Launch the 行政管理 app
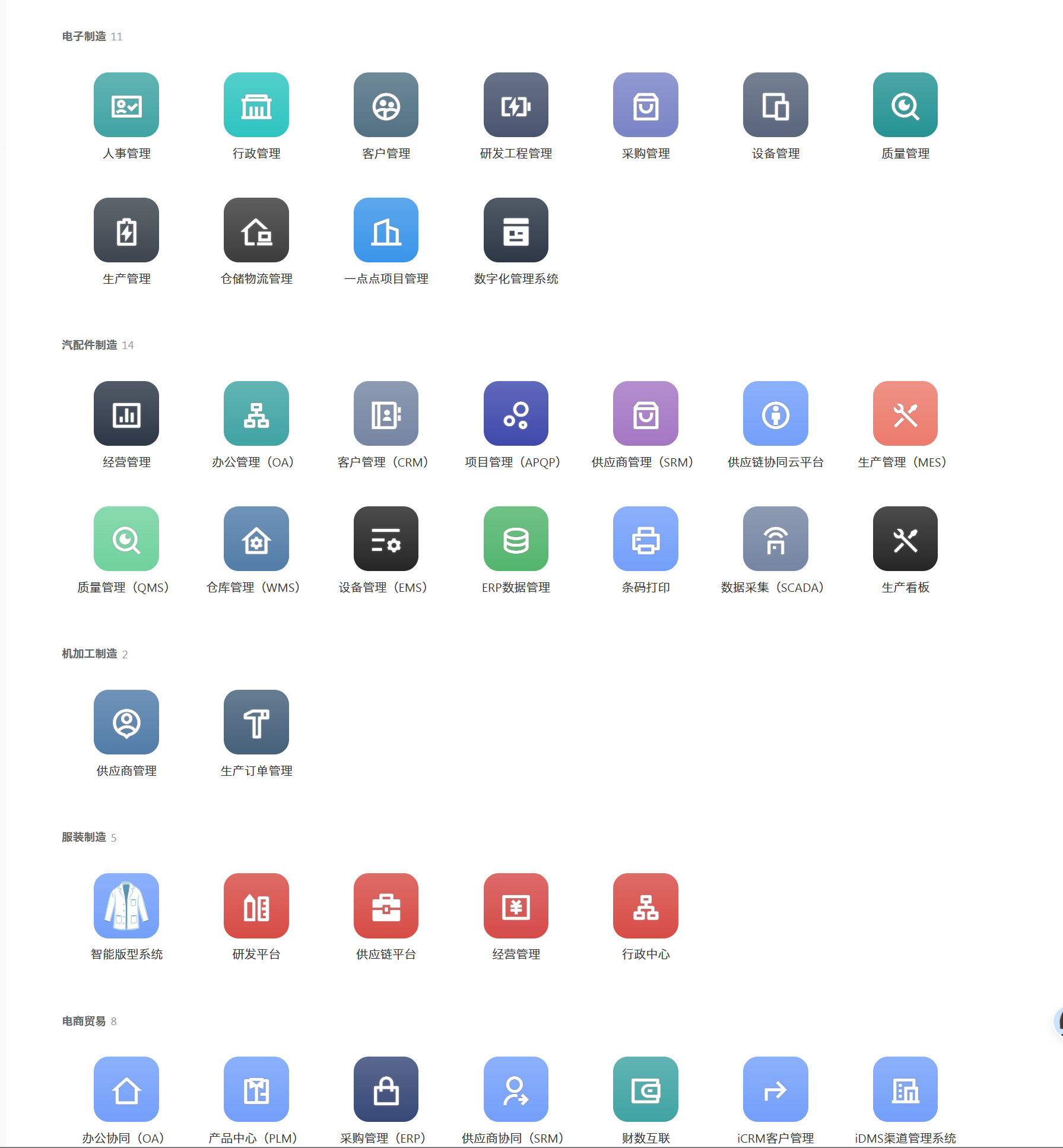This screenshot has height=1148, width=1063. click(256, 105)
